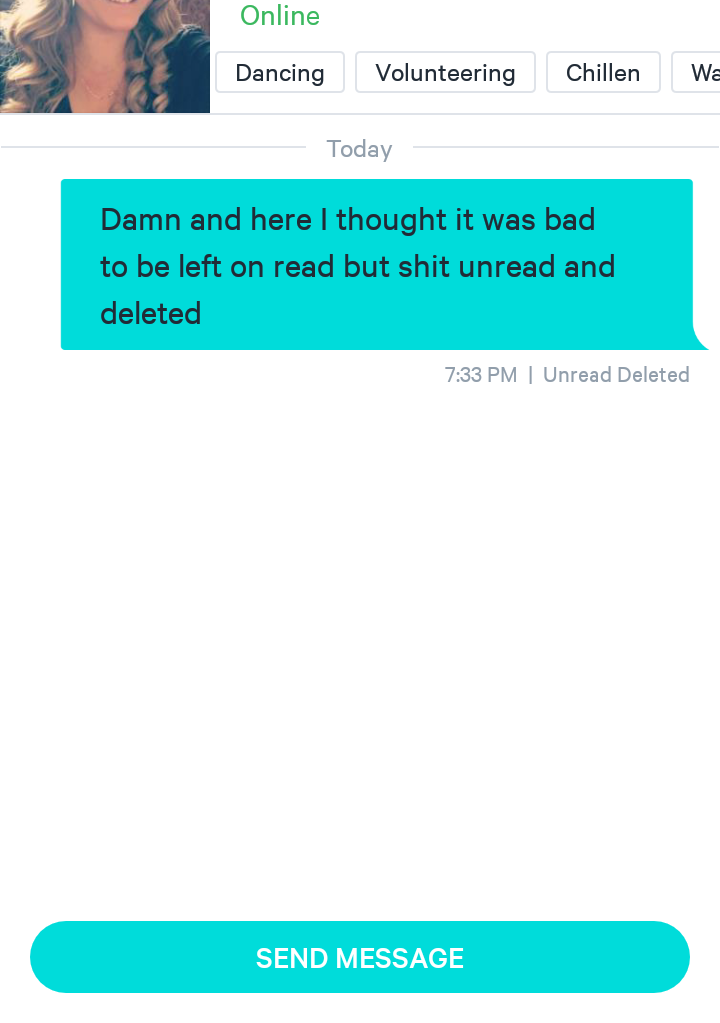Select the Volunteering interest chip
This screenshot has height=1023, width=720.
tap(445, 73)
